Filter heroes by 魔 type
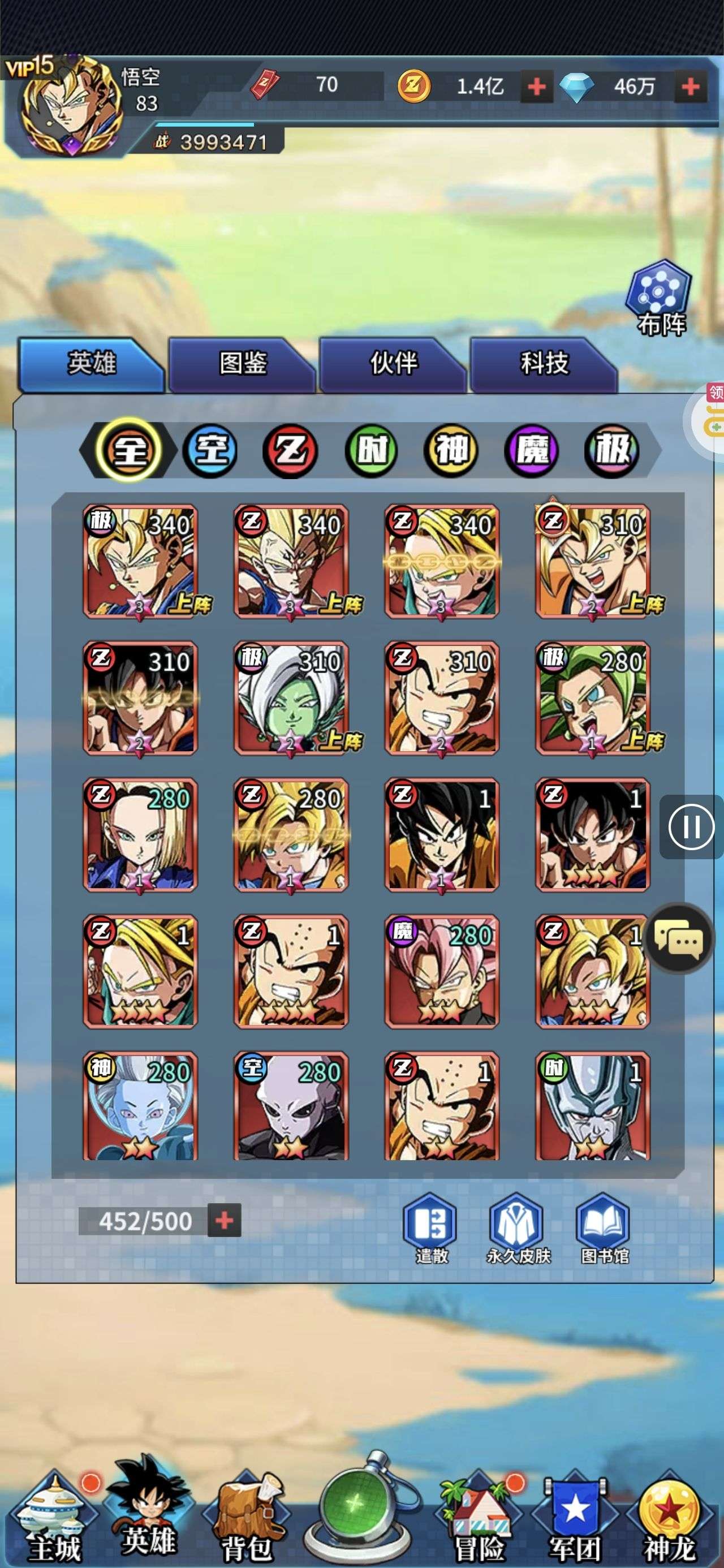This screenshot has height=1568, width=724. [x=531, y=450]
